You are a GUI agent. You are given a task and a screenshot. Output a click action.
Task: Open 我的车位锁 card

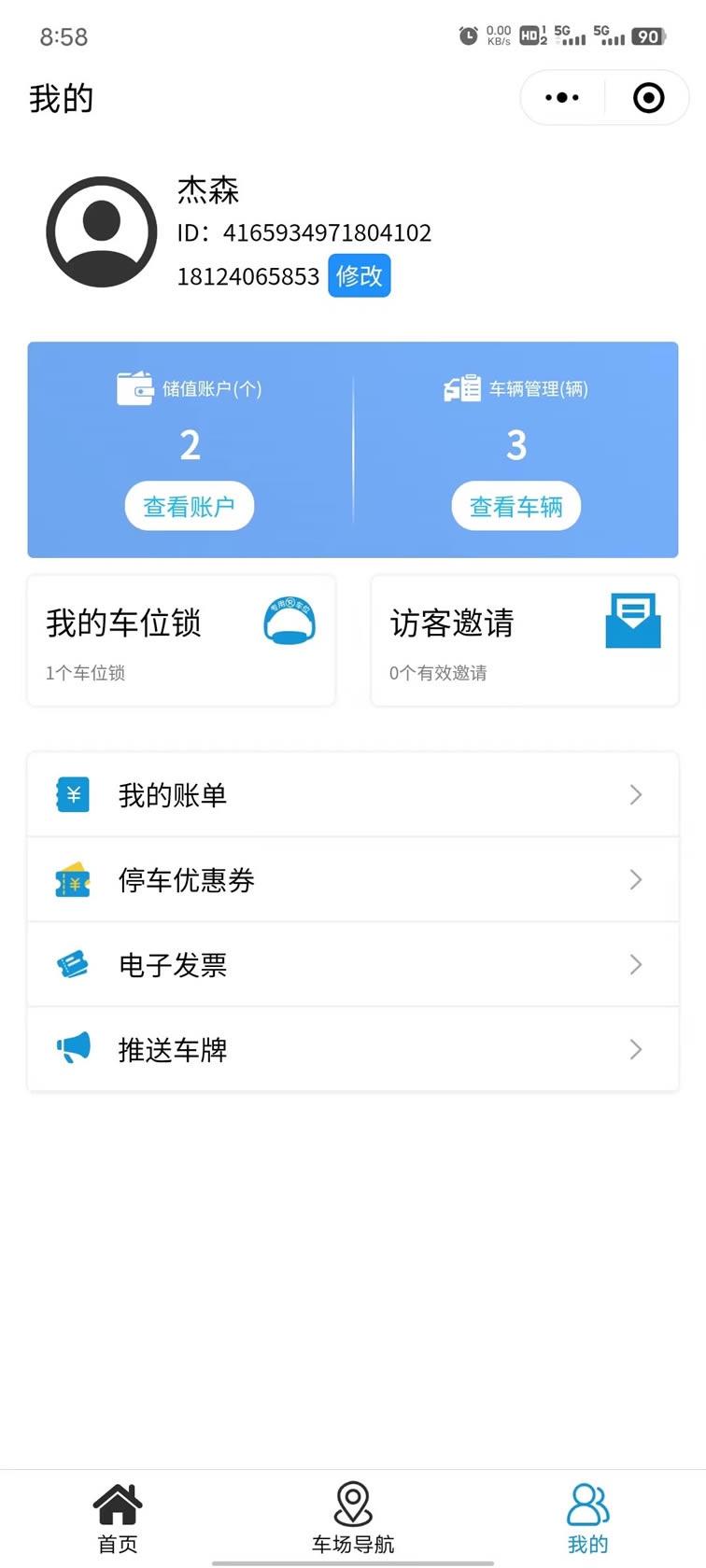click(181, 640)
